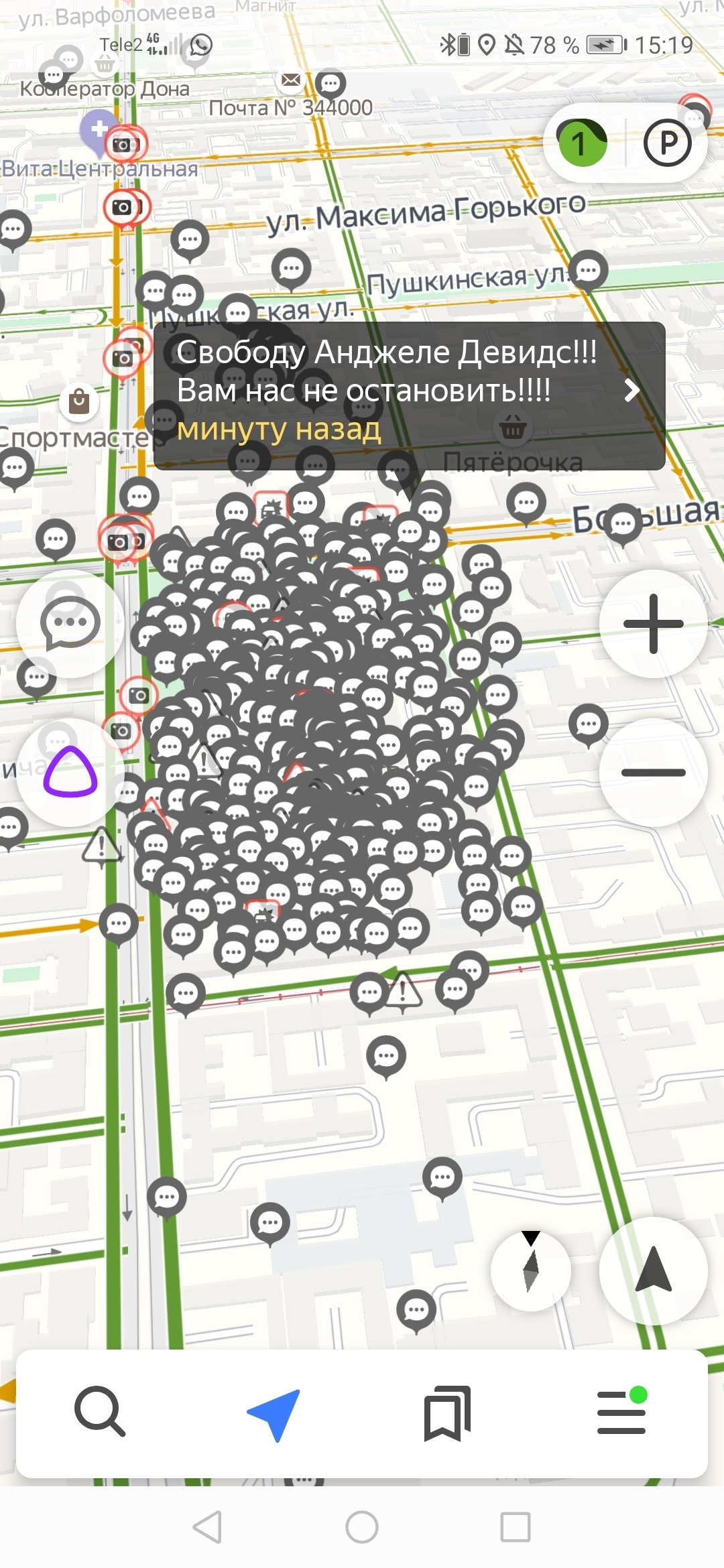Tap the Пятёрочка store marker
This screenshot has height=1568, width=724.
coord(513,427)
